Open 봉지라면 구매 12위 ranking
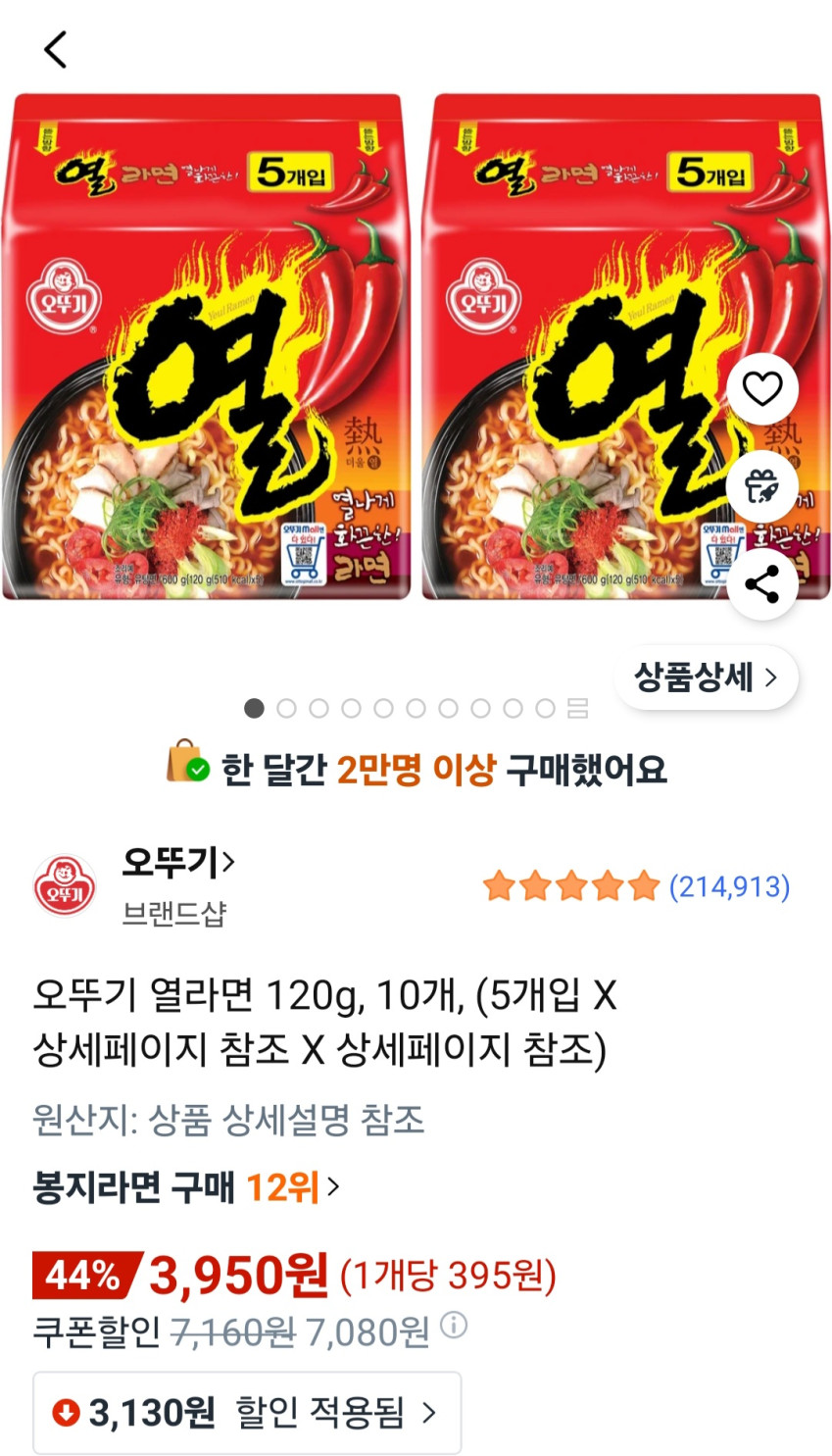 [x=186, y=1187]
